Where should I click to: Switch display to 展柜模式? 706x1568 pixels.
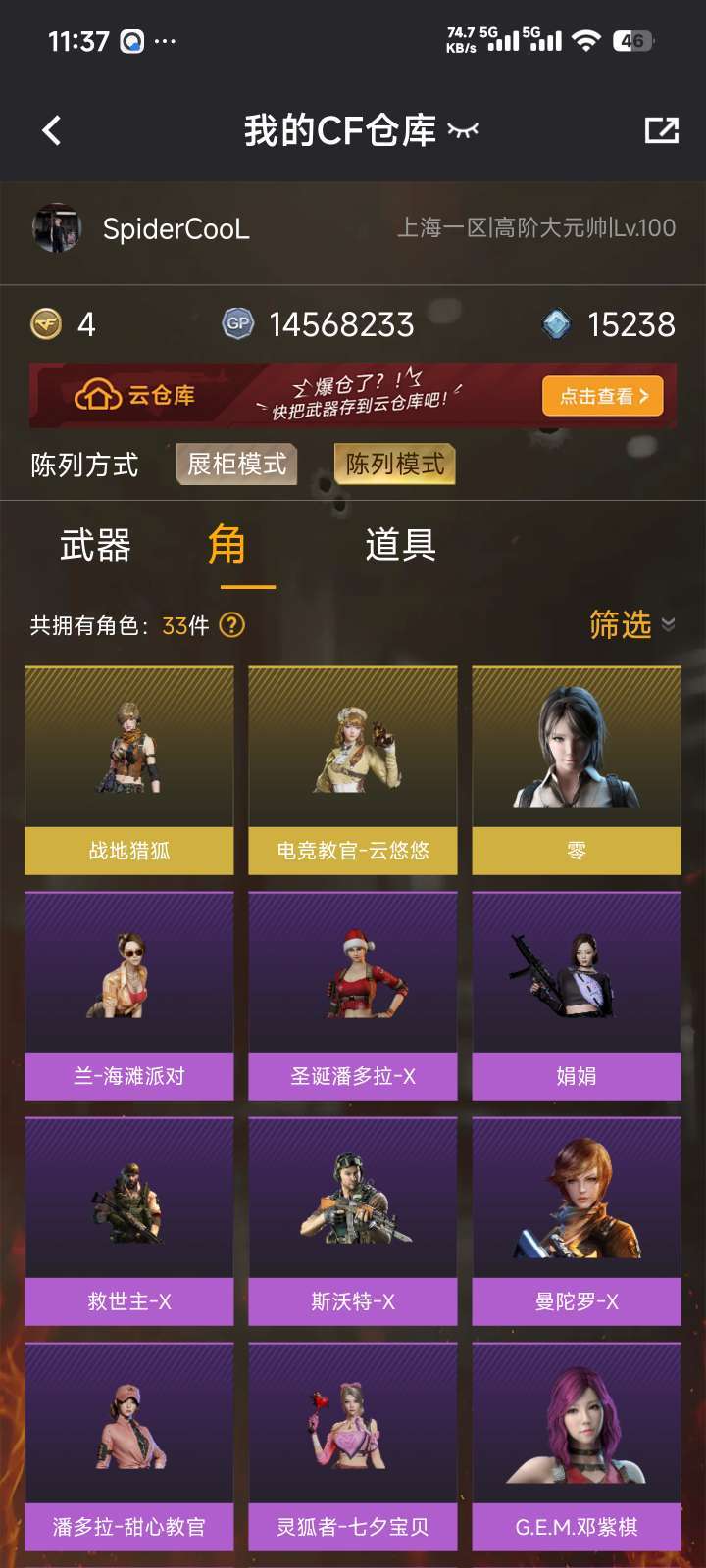[235, 464]
